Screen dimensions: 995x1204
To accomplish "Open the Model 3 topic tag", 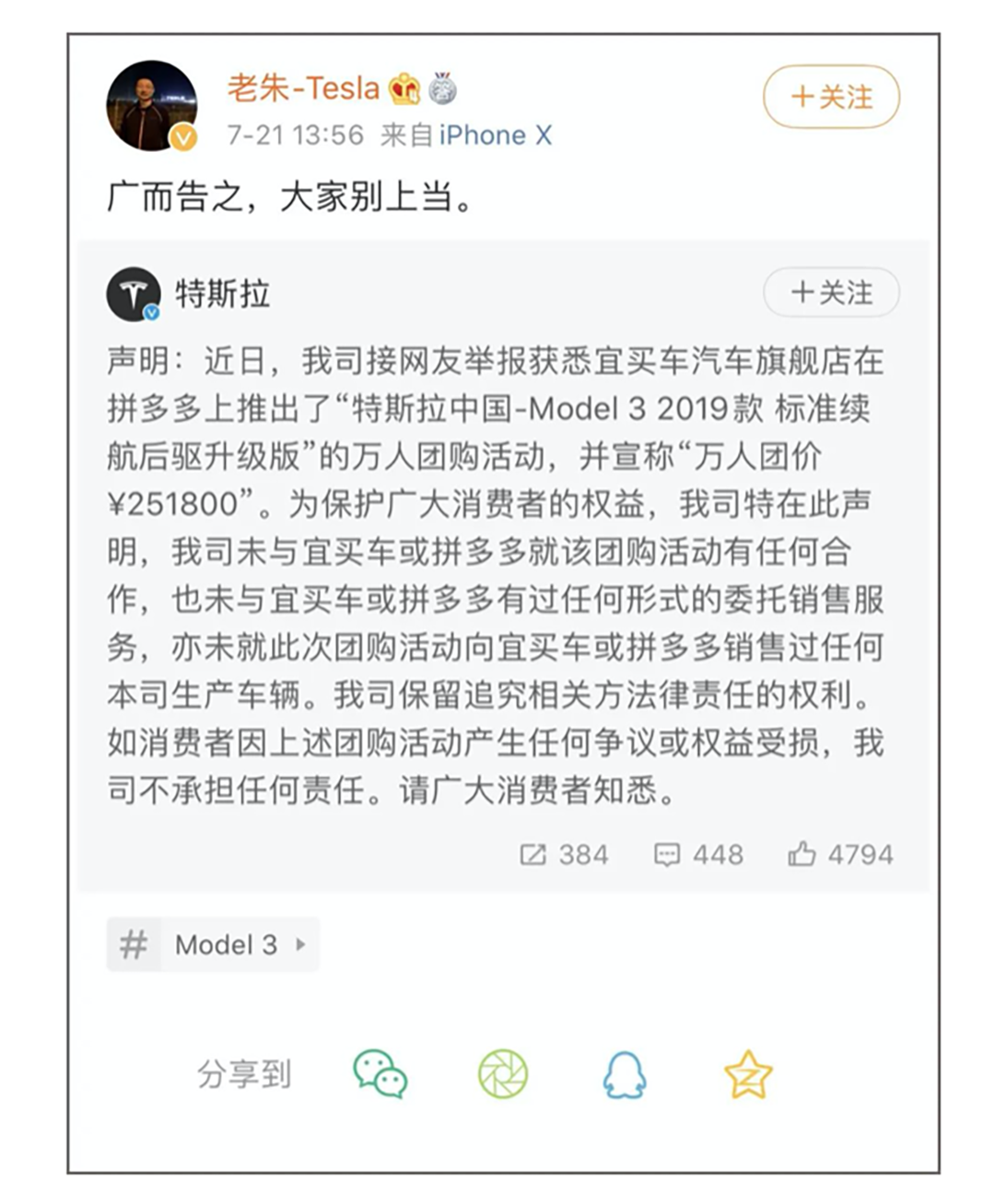I will click(213, 944).
